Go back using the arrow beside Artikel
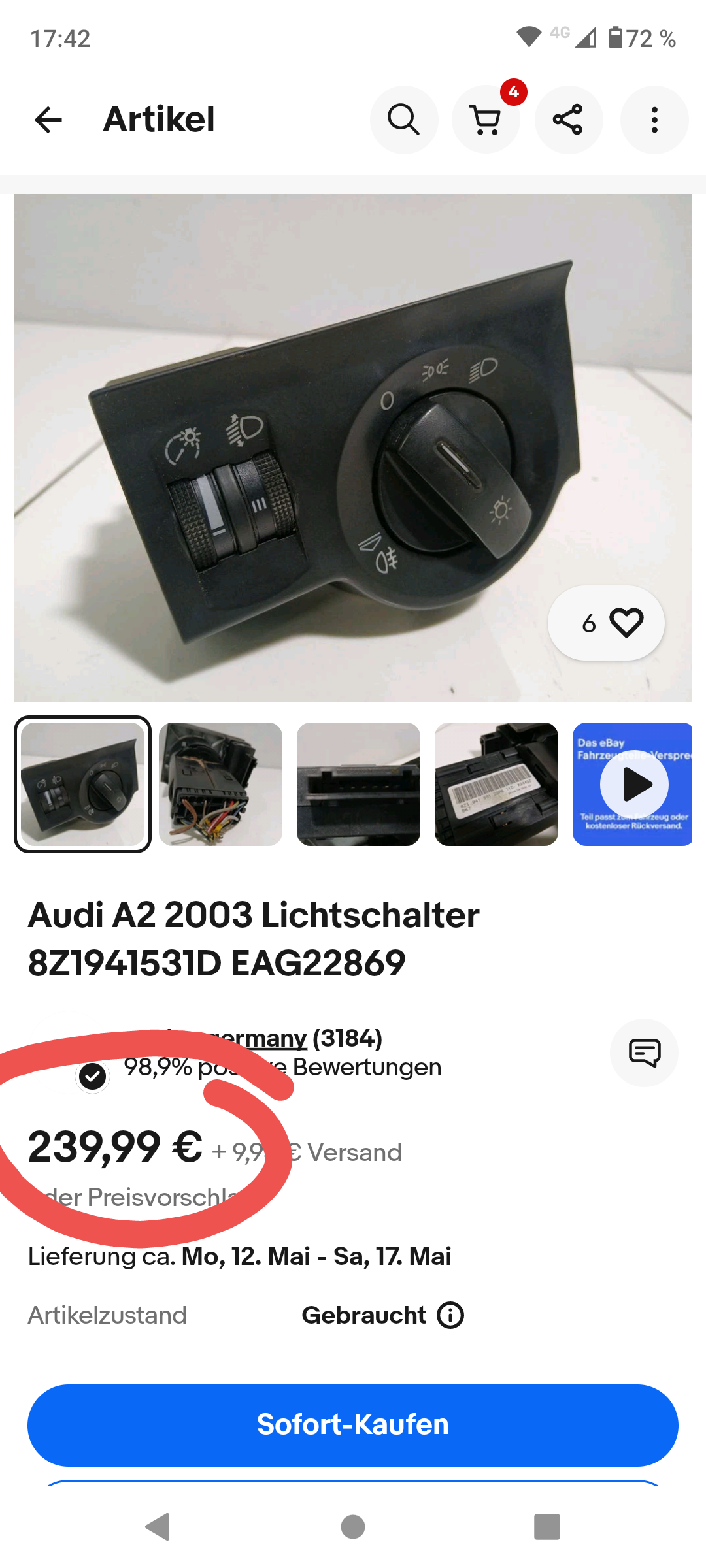706x1568 pixels. [48, 120]
